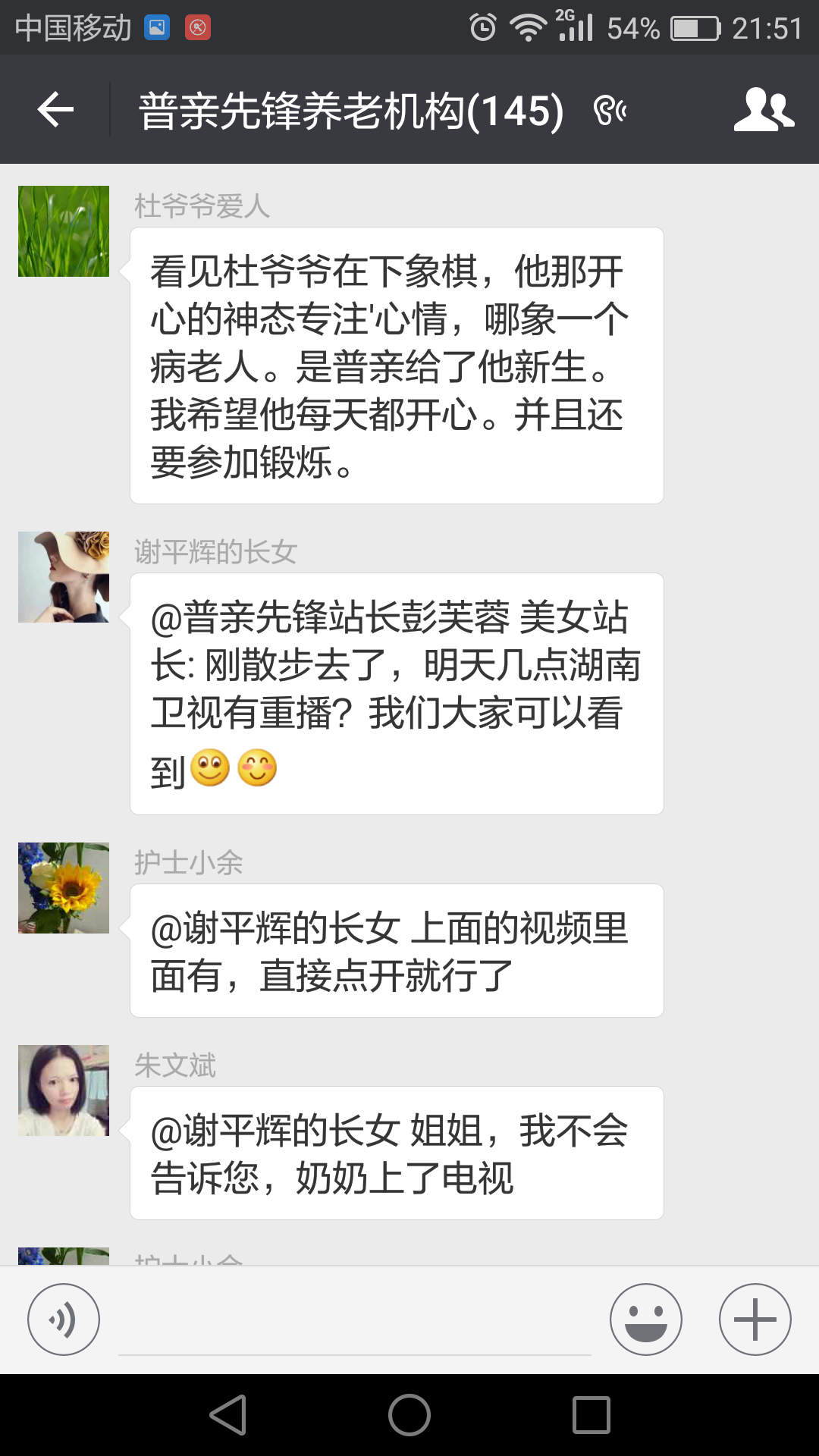Open group members info icon

[764, 110]
